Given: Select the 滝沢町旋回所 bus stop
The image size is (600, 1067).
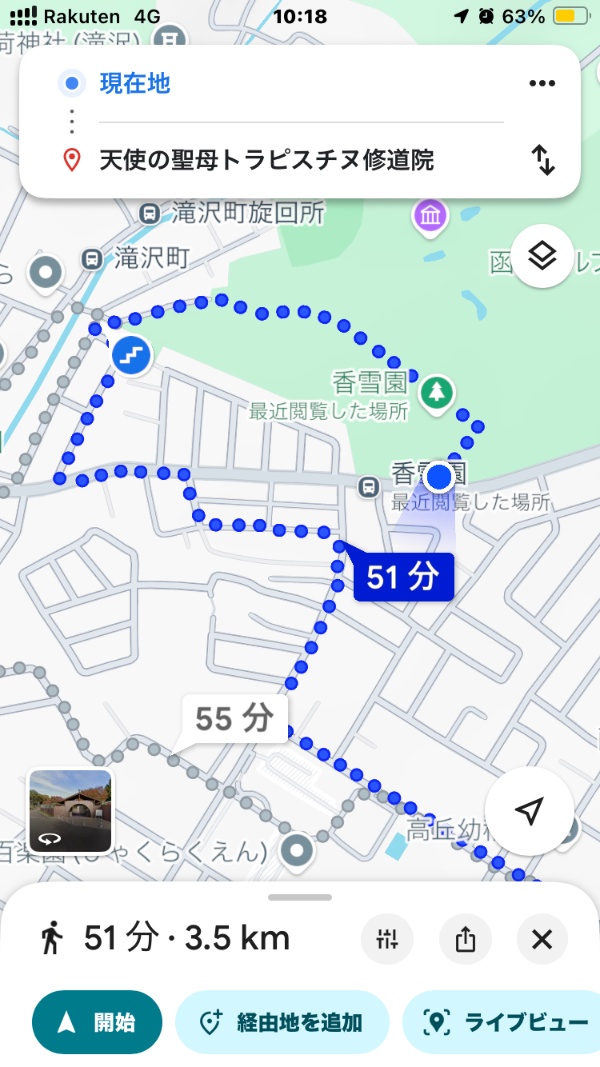Looking at the screenshot, I should 149,213.
